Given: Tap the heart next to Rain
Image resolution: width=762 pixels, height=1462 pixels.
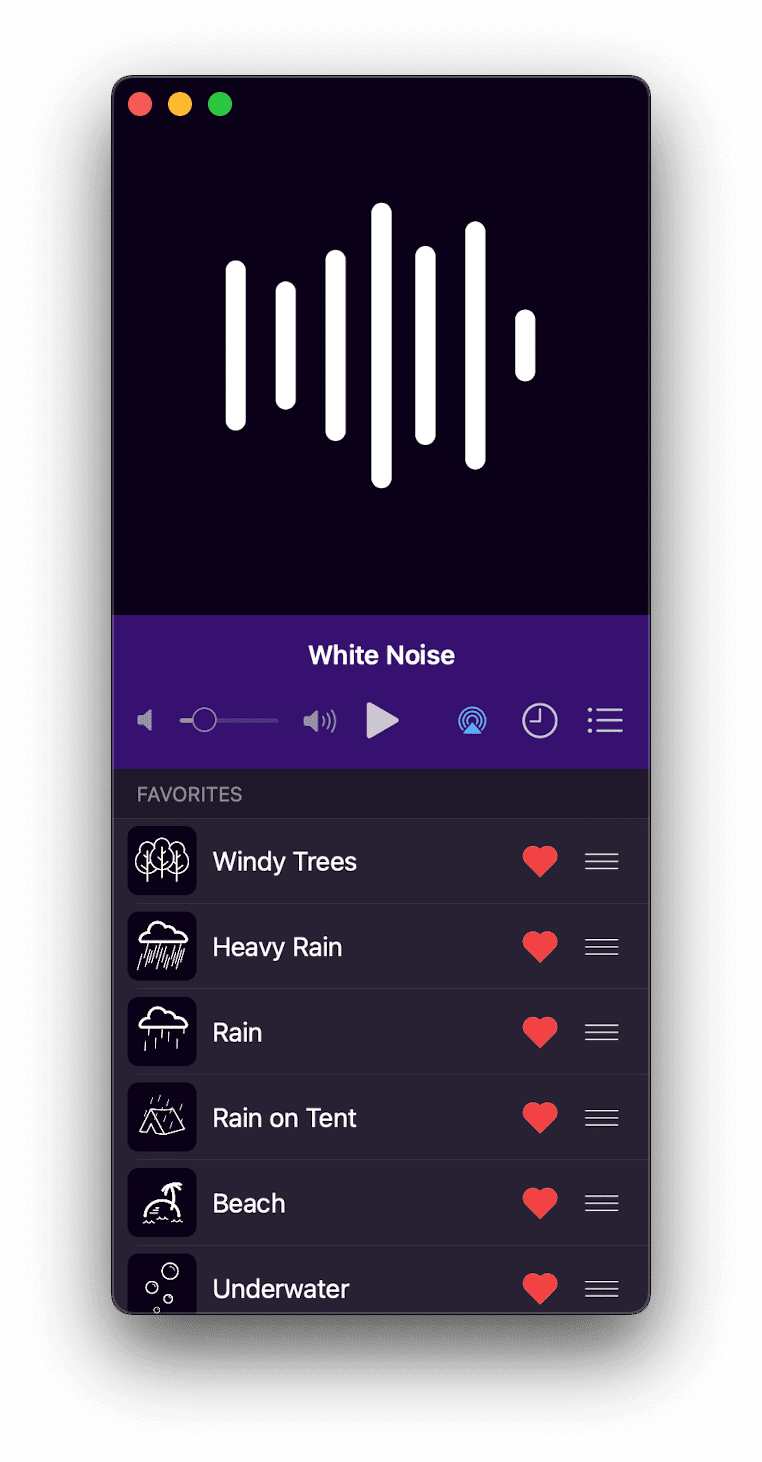Looking at the screenshot, I should tap(540, 1032).
